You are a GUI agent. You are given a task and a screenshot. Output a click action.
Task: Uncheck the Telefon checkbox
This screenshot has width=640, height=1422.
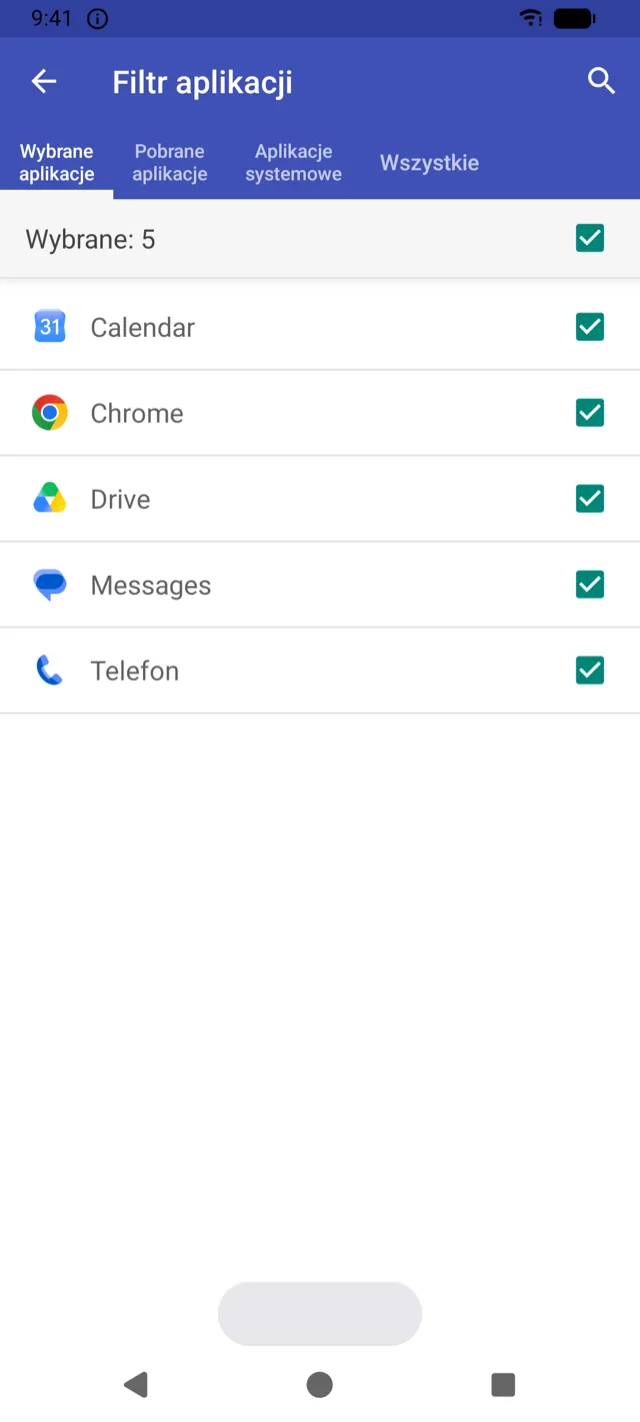pos(590,670)
